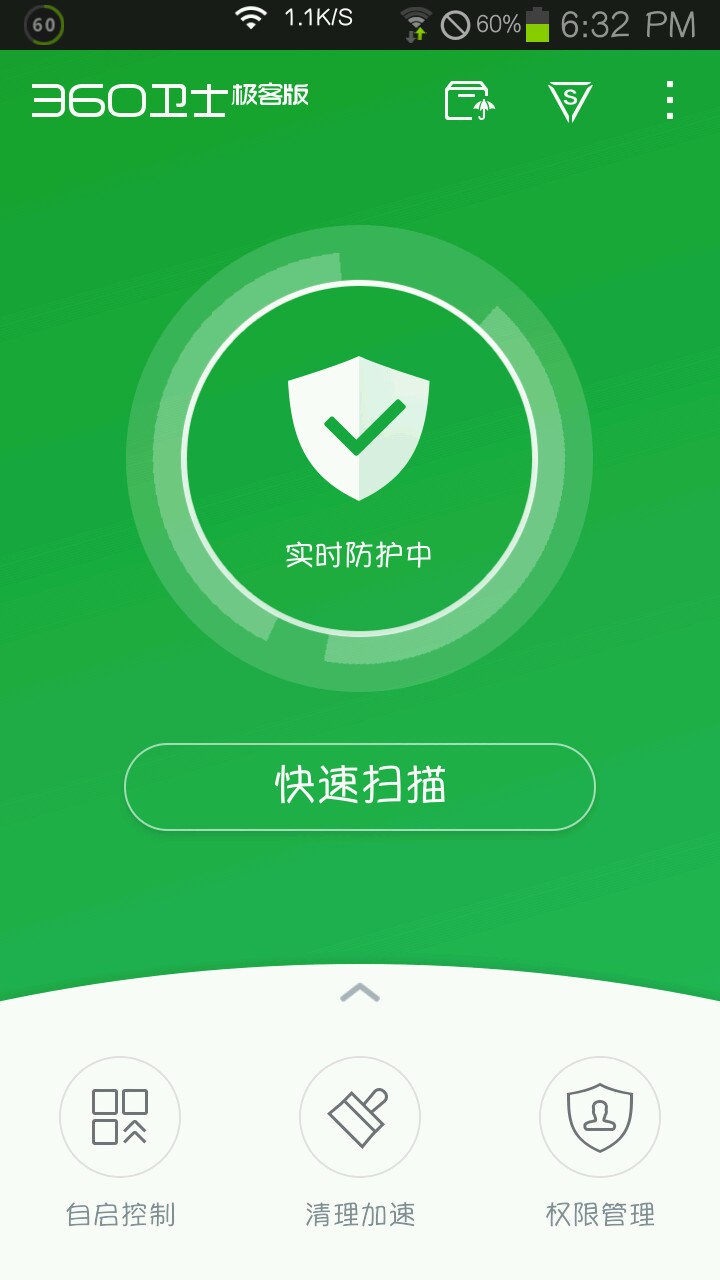Tap the real-time protection shield circle
The width and height of the screenshot is (720, 1280).
click(359, 458)
